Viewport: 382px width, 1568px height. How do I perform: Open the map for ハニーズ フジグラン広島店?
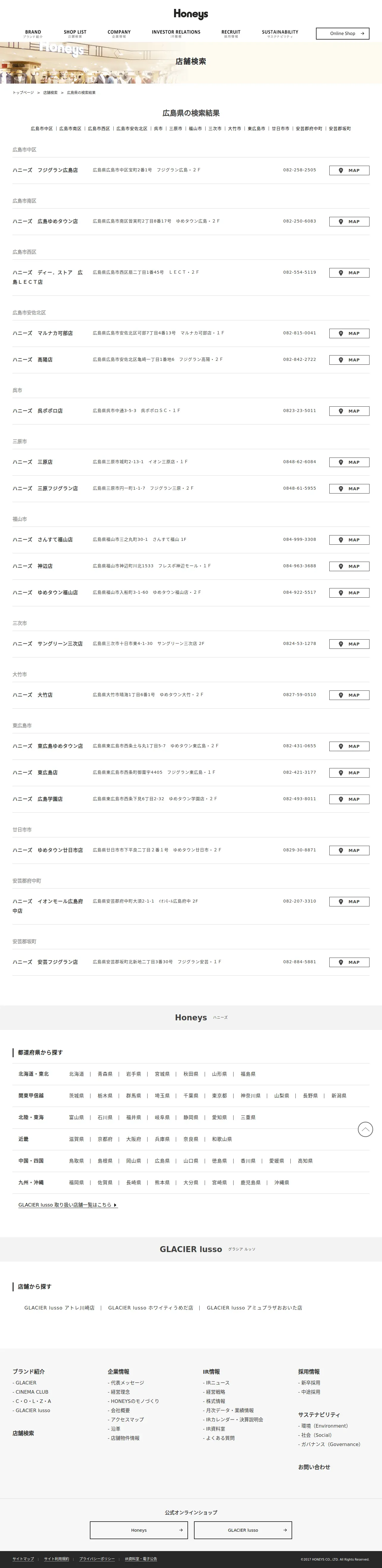pyautogui.click(x=349, y=170)
